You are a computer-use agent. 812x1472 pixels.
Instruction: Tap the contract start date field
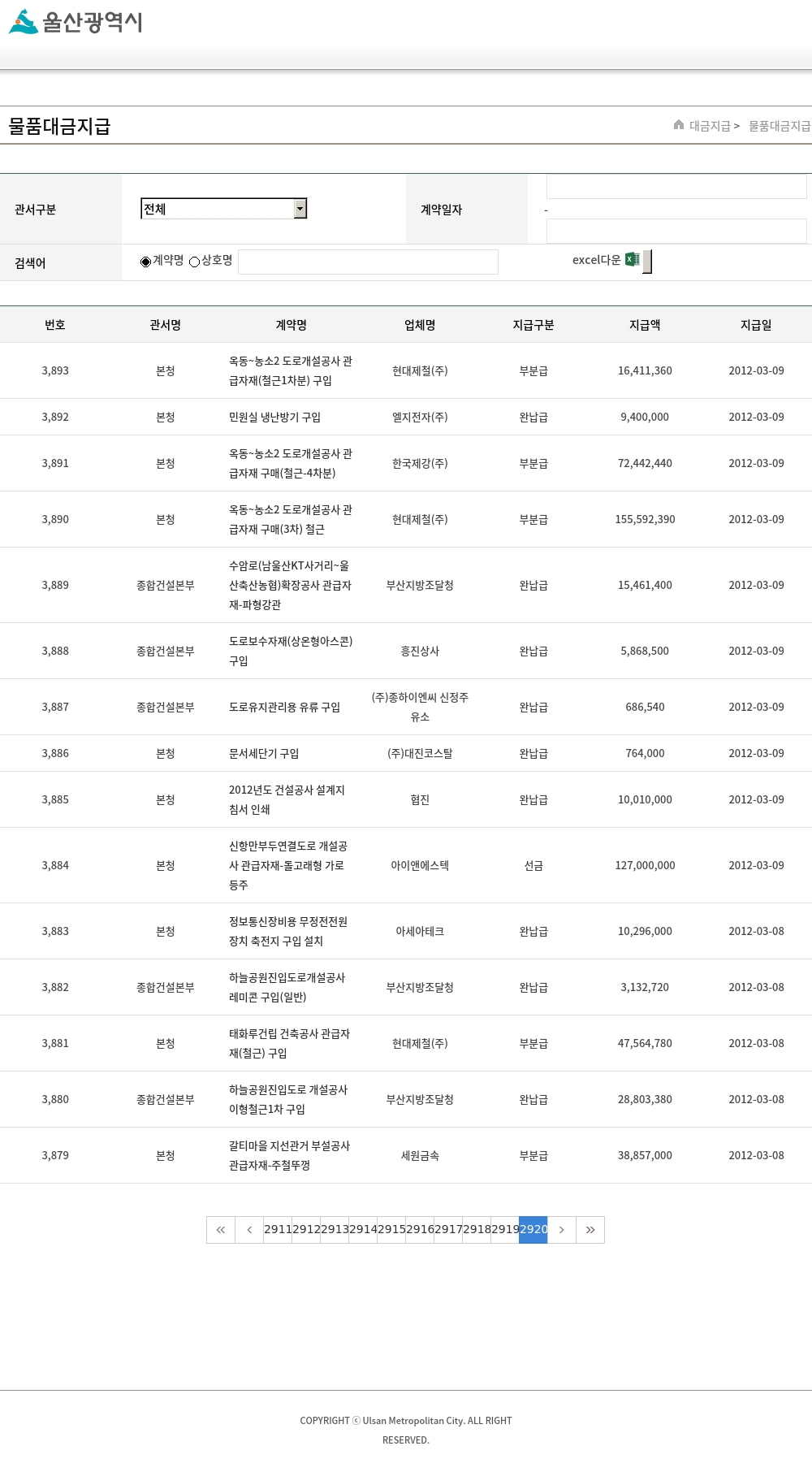(x=676, y=187)
